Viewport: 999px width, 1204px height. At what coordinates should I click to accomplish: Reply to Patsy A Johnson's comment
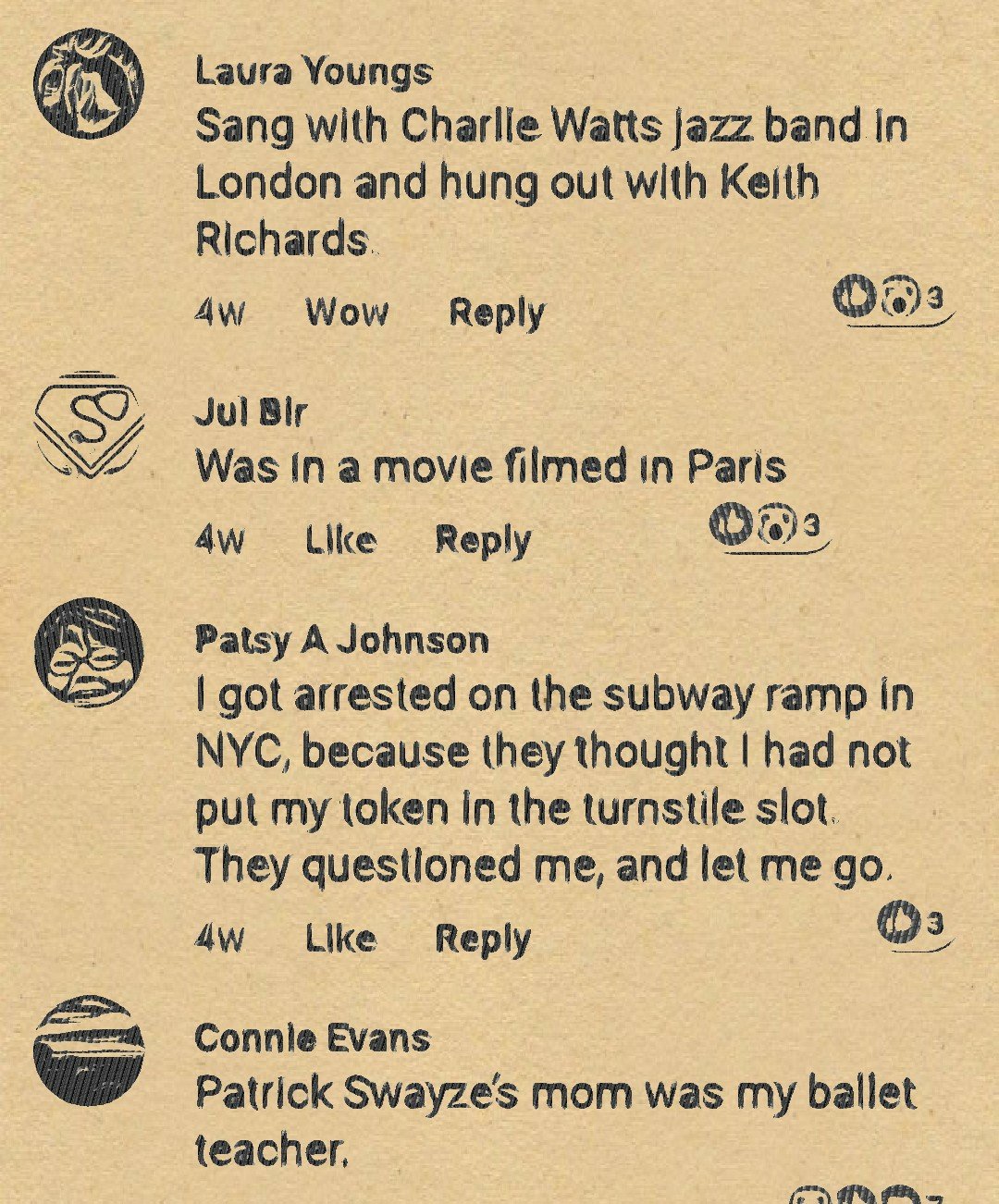tap(483, 939)
